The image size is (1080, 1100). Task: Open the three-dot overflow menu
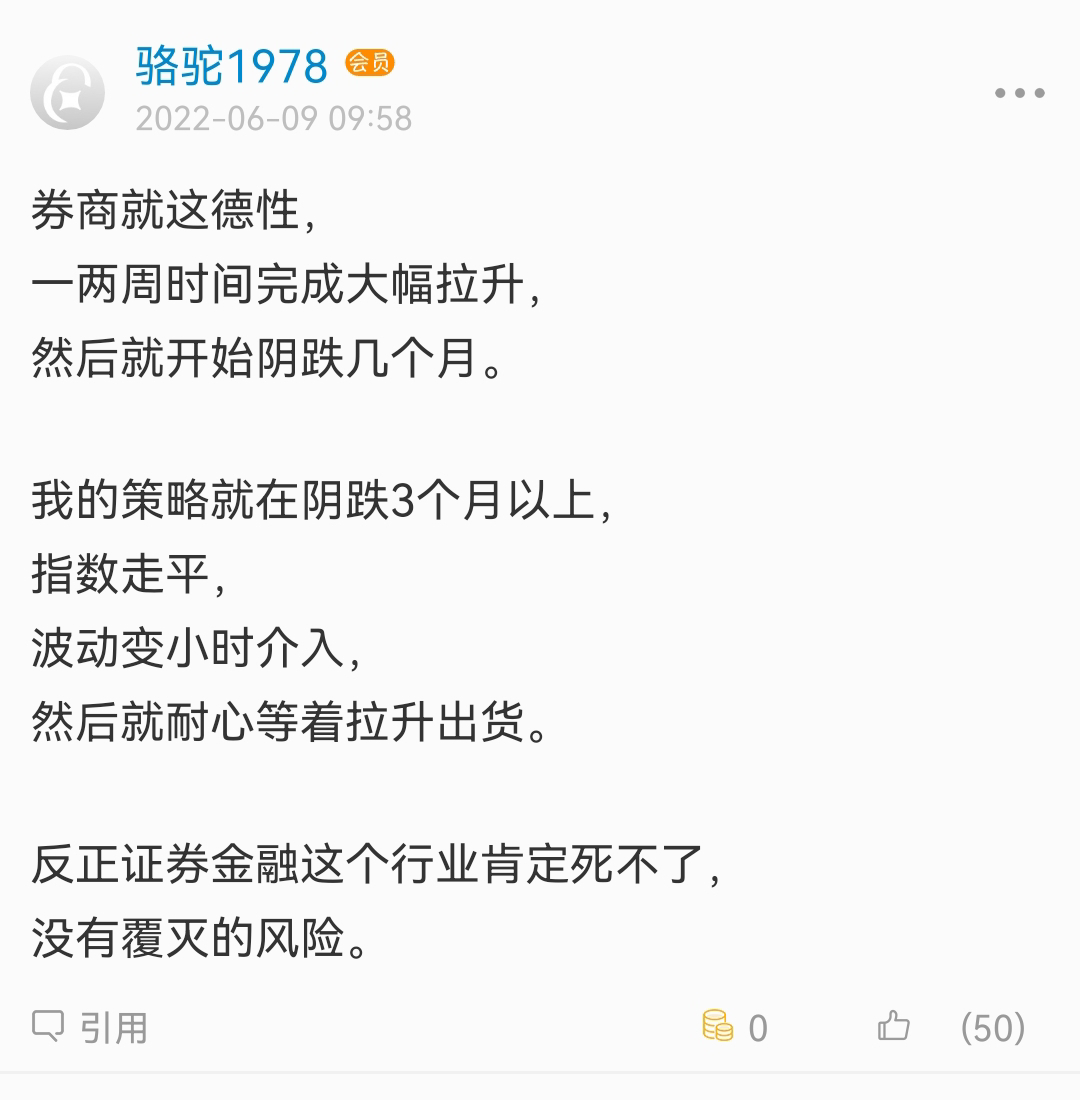1019,93
